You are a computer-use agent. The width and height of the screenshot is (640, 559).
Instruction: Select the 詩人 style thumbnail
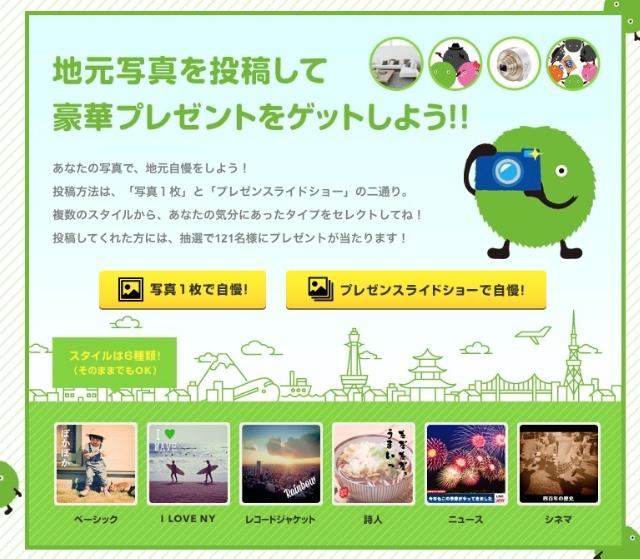(x=373, y=463)
